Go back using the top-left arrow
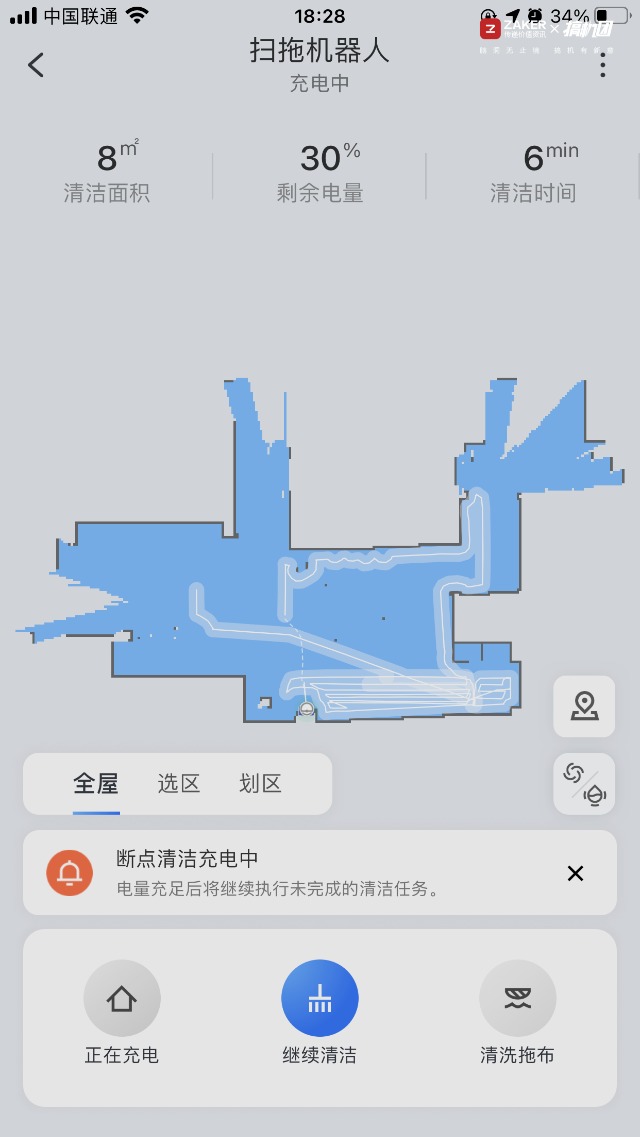640x1137 pixels. (36, 65)
